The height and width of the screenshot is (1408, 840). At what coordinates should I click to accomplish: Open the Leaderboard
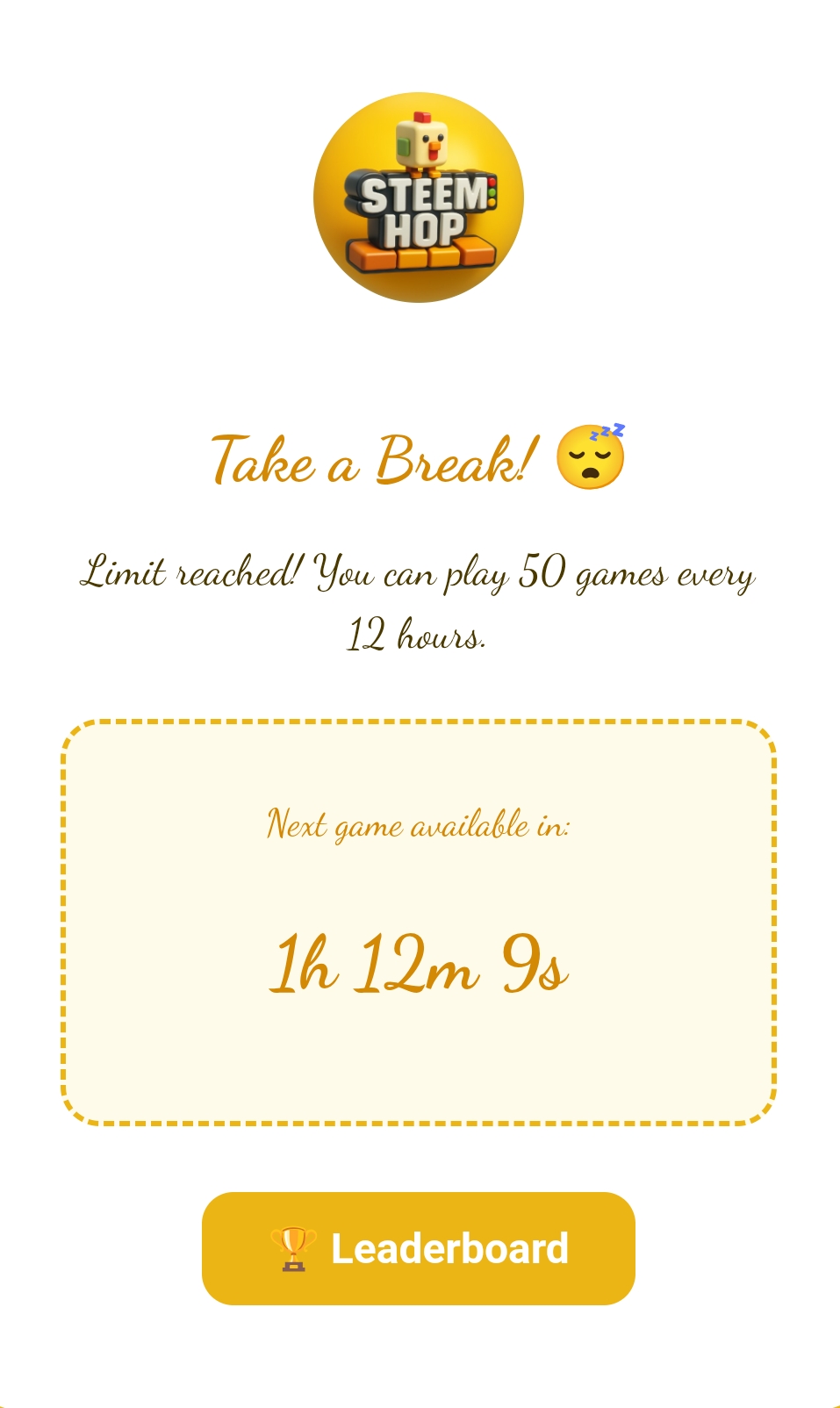[x=419, y=1248]
